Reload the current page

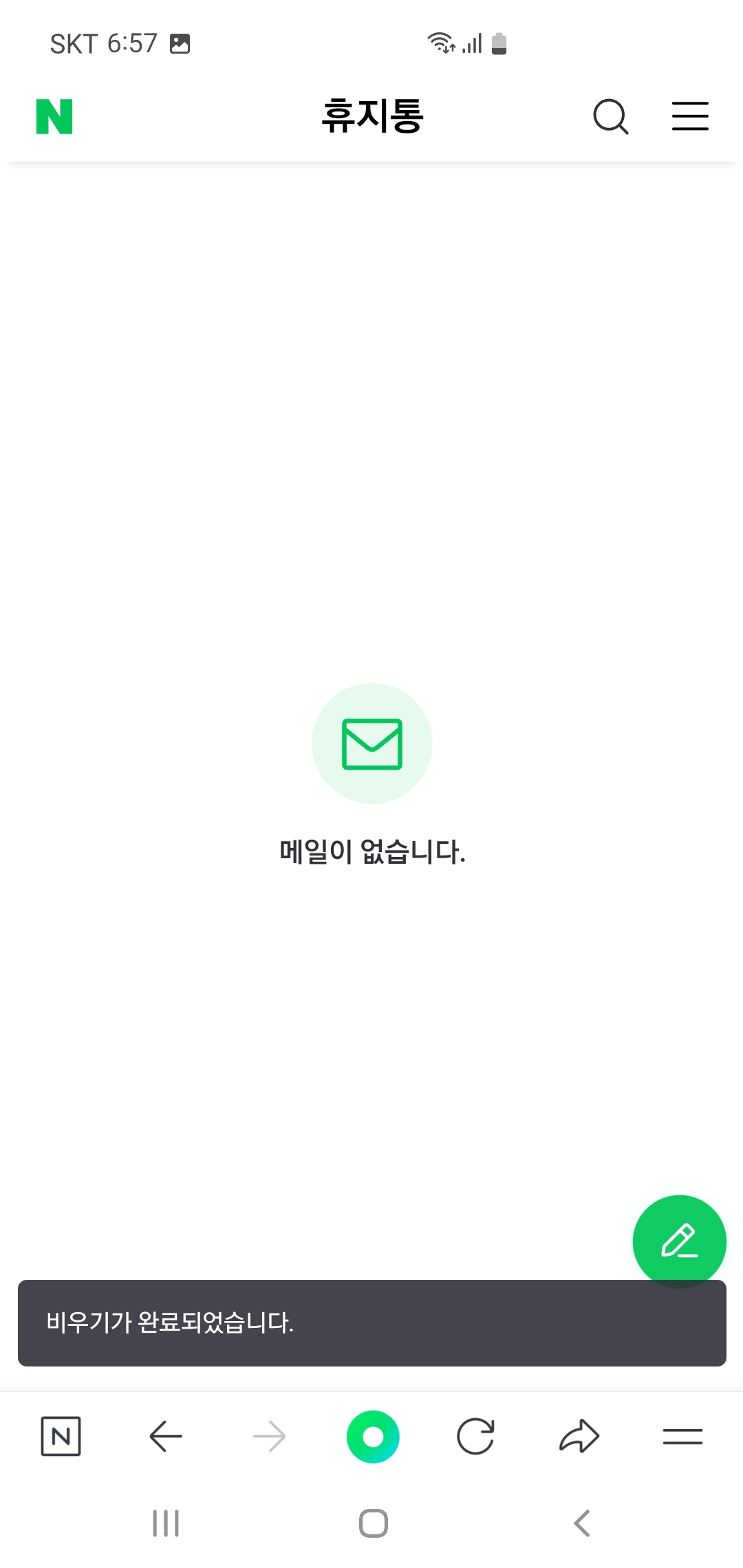[475, 1437]
